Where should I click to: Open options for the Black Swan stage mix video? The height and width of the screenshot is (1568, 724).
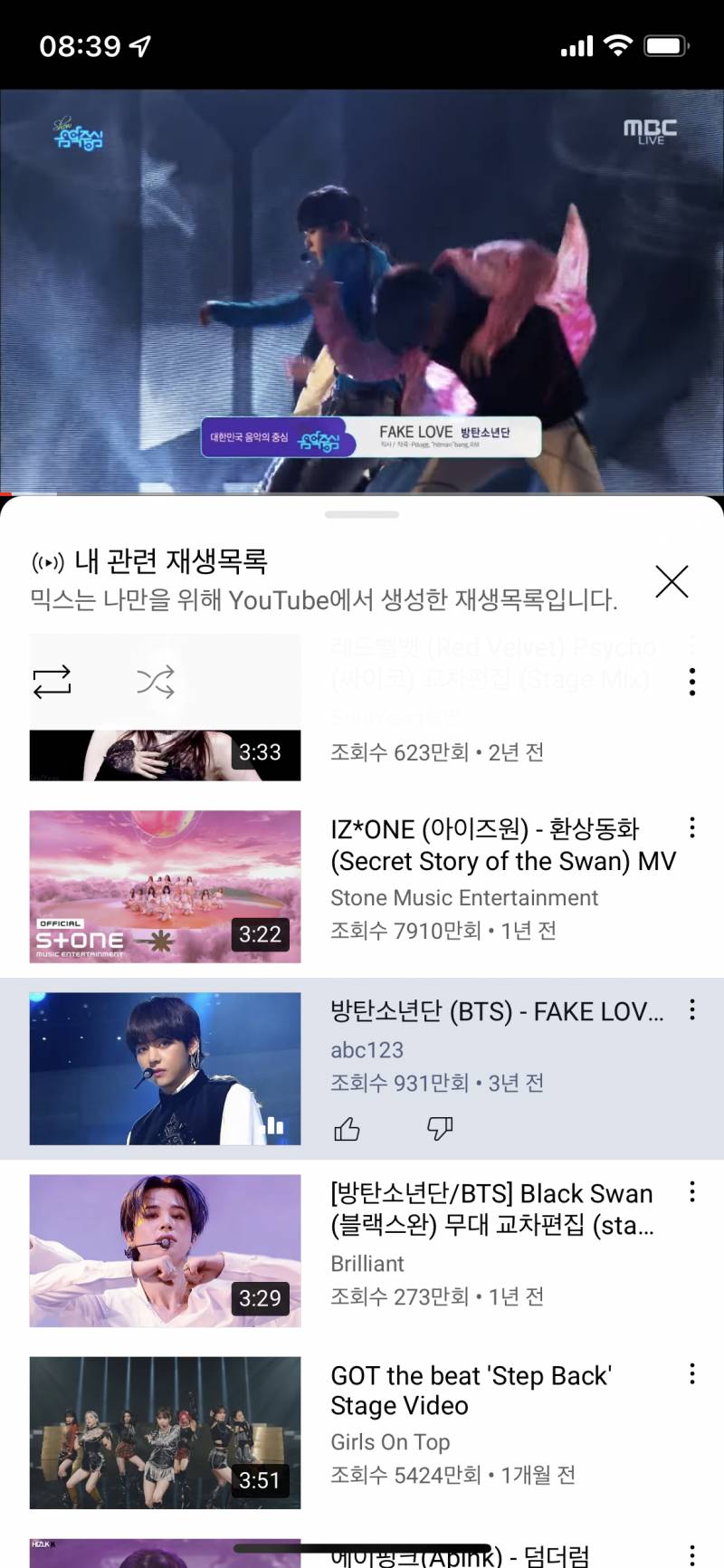[692, 1191]
